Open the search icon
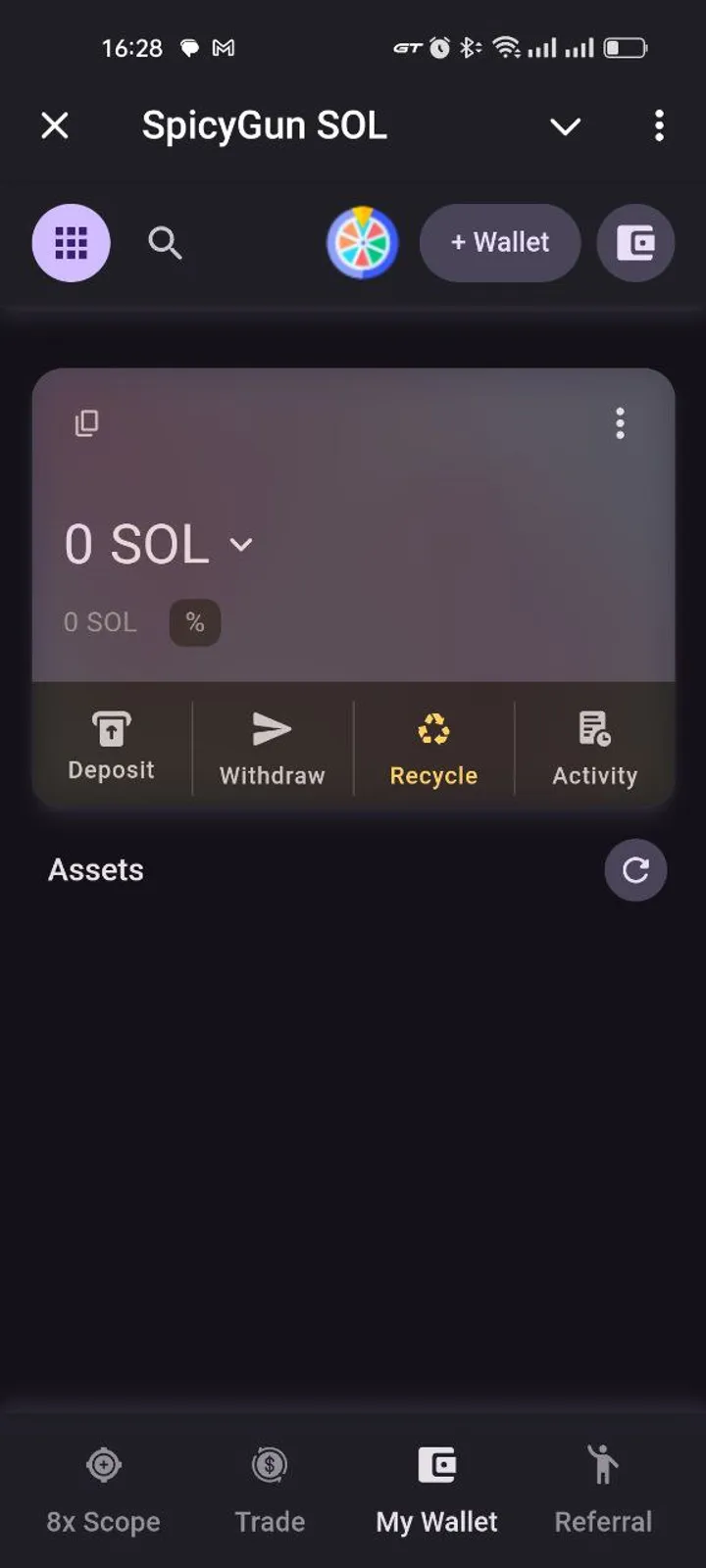Image resolution: width=706 pixels, height=1568 pixels. (x=165, y=243)
